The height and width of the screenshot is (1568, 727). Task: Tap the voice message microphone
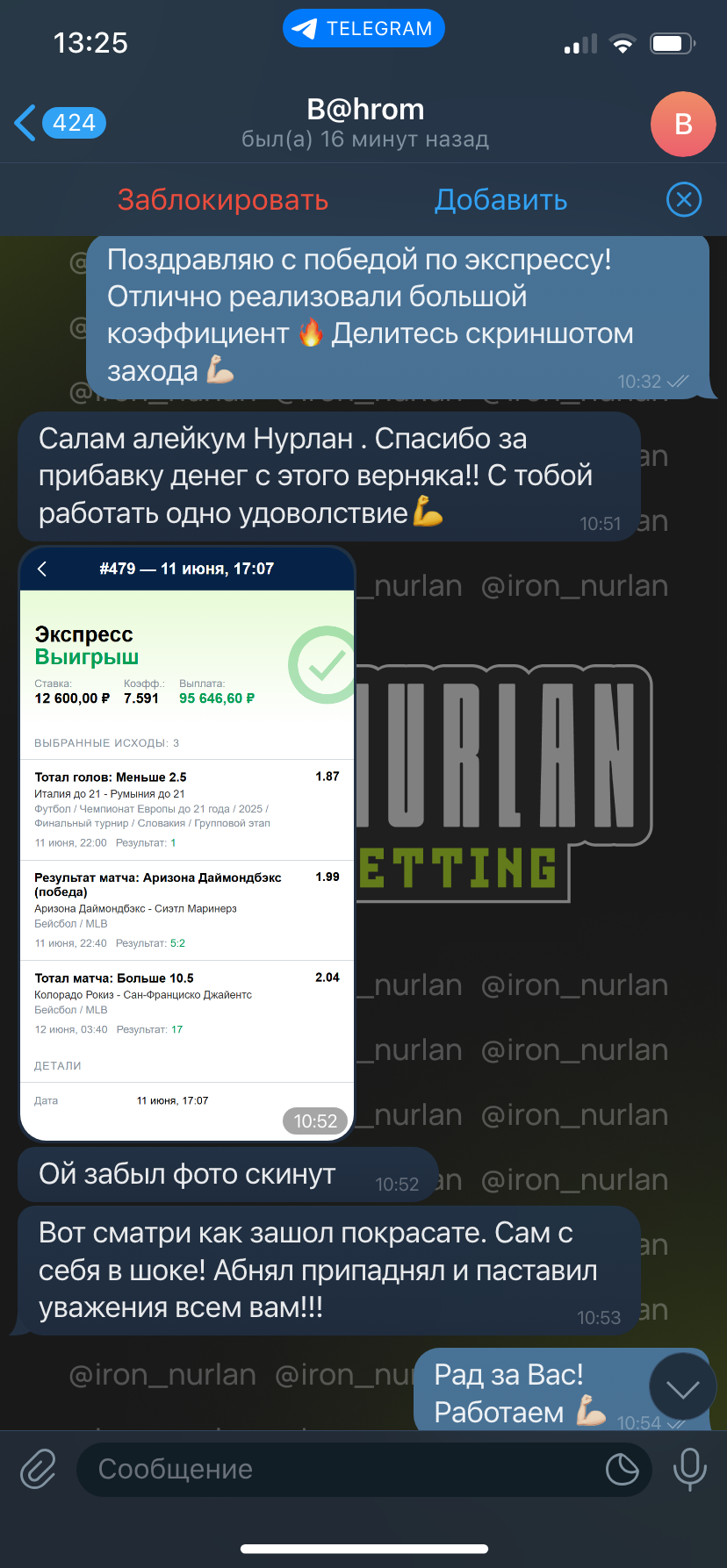click(689, 1469)
